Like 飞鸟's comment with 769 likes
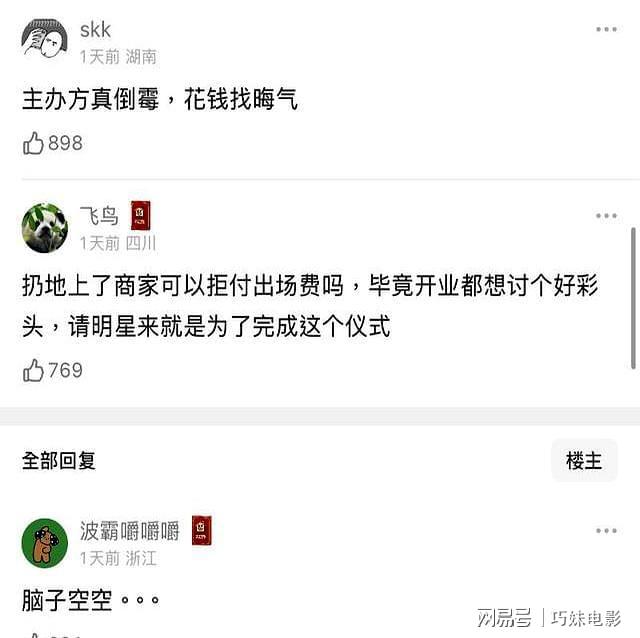The width and height of the screenshot is (640, 638). pos(34,371)
